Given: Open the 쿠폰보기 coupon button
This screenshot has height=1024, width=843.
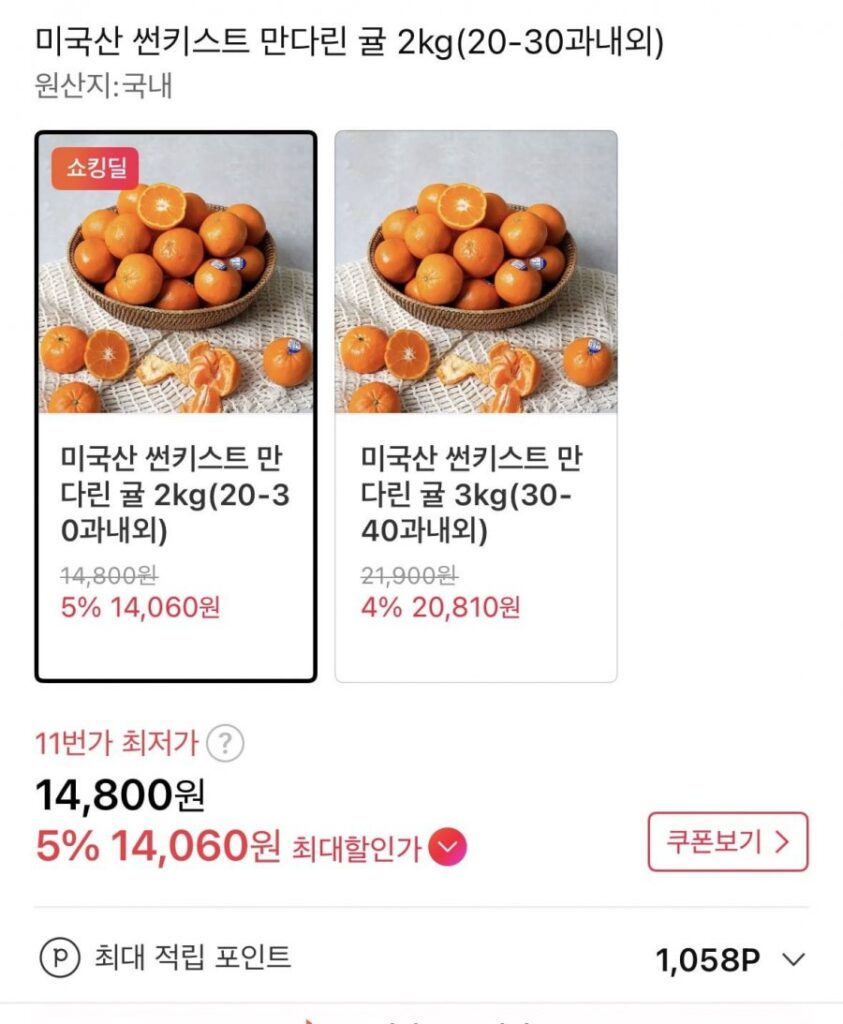Looking at the screenshot, I should (727, 842).
